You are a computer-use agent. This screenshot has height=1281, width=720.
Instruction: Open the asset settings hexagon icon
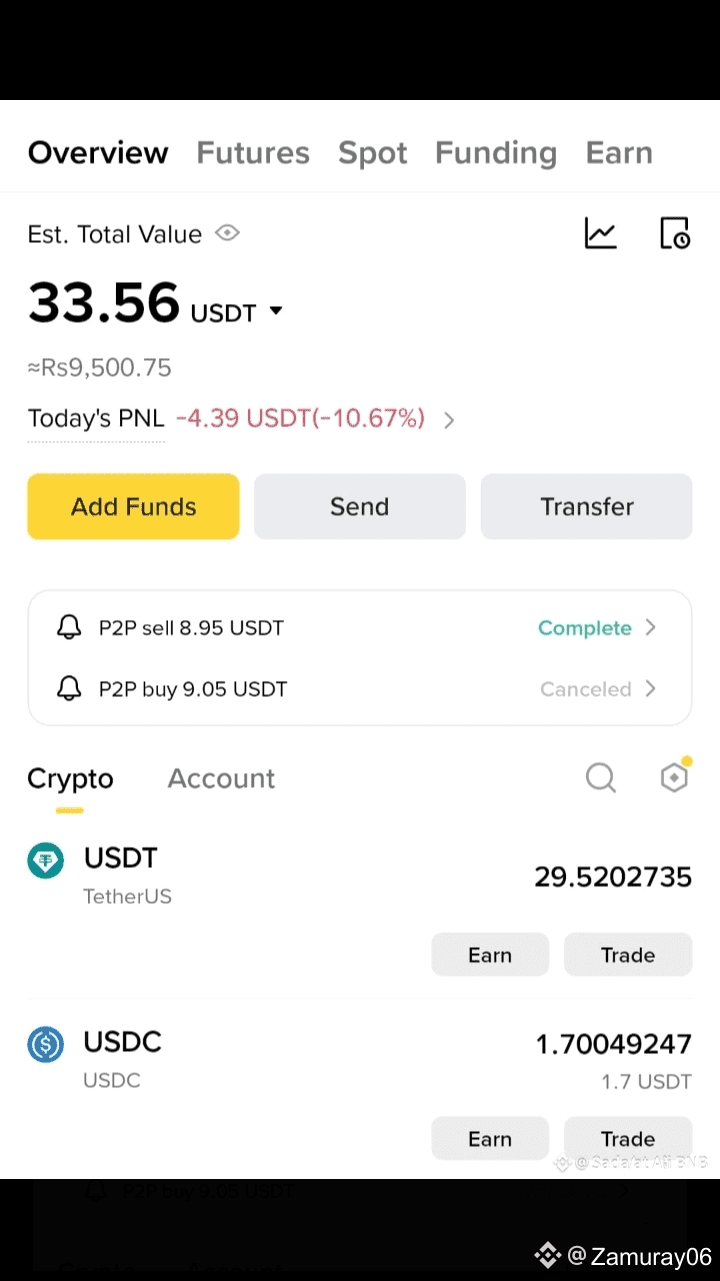(x=675, y=777)
